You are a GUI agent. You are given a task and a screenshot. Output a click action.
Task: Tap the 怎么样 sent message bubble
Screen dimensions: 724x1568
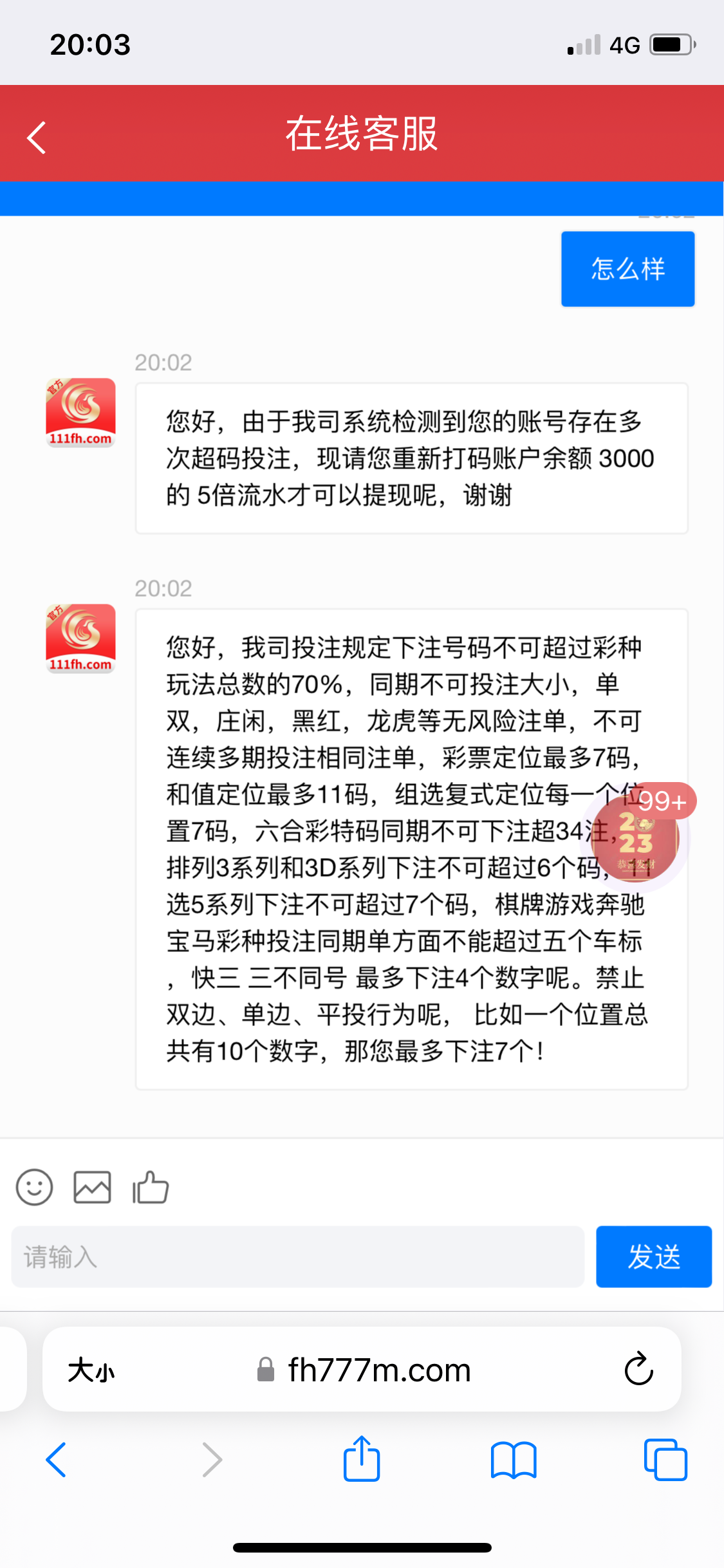coord(627,268)
